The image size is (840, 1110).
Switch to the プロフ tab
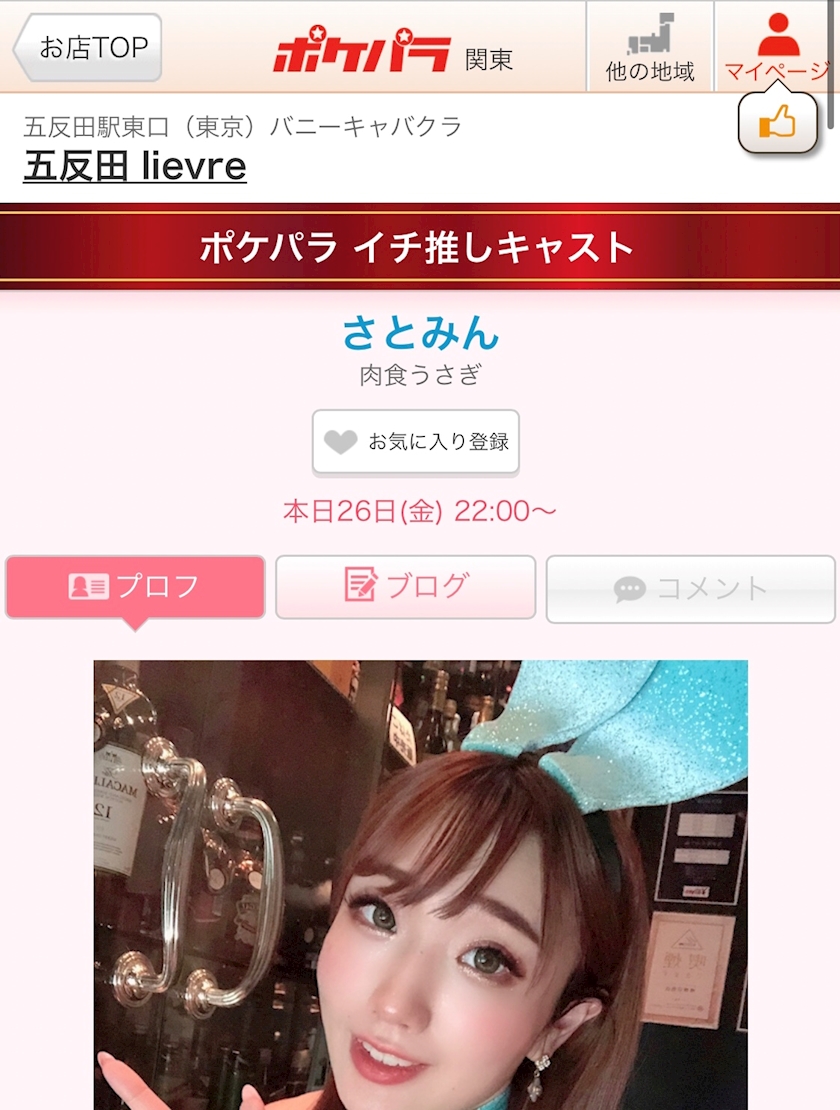pyautogui.click(x=135, y=587)
